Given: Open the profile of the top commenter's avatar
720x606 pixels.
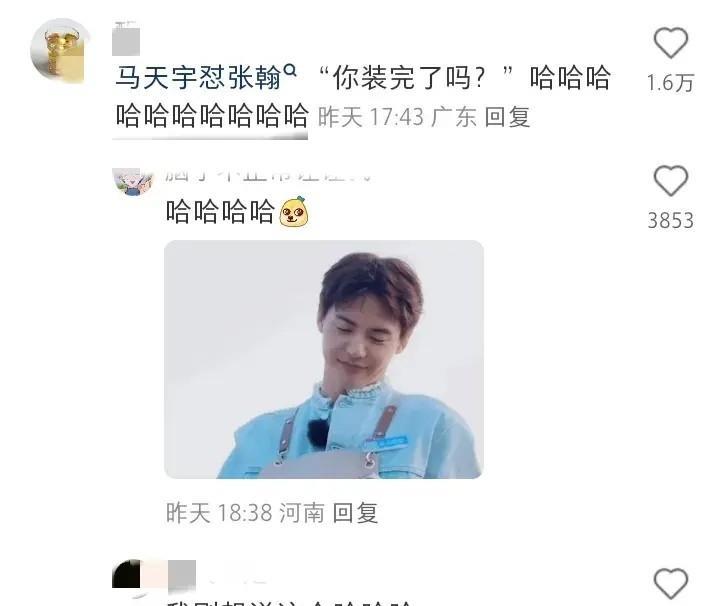Looking at the screenshot, I should [x=62, y=50].
